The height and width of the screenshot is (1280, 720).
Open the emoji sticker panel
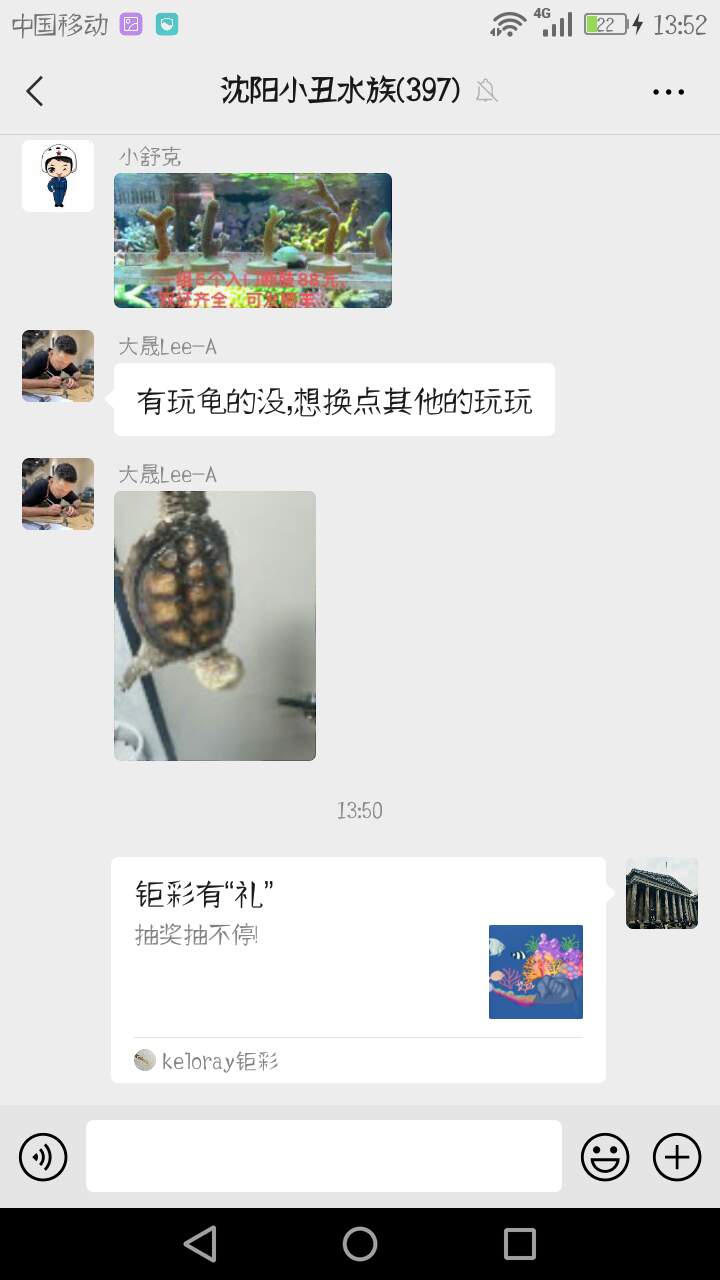(605, 1157)
